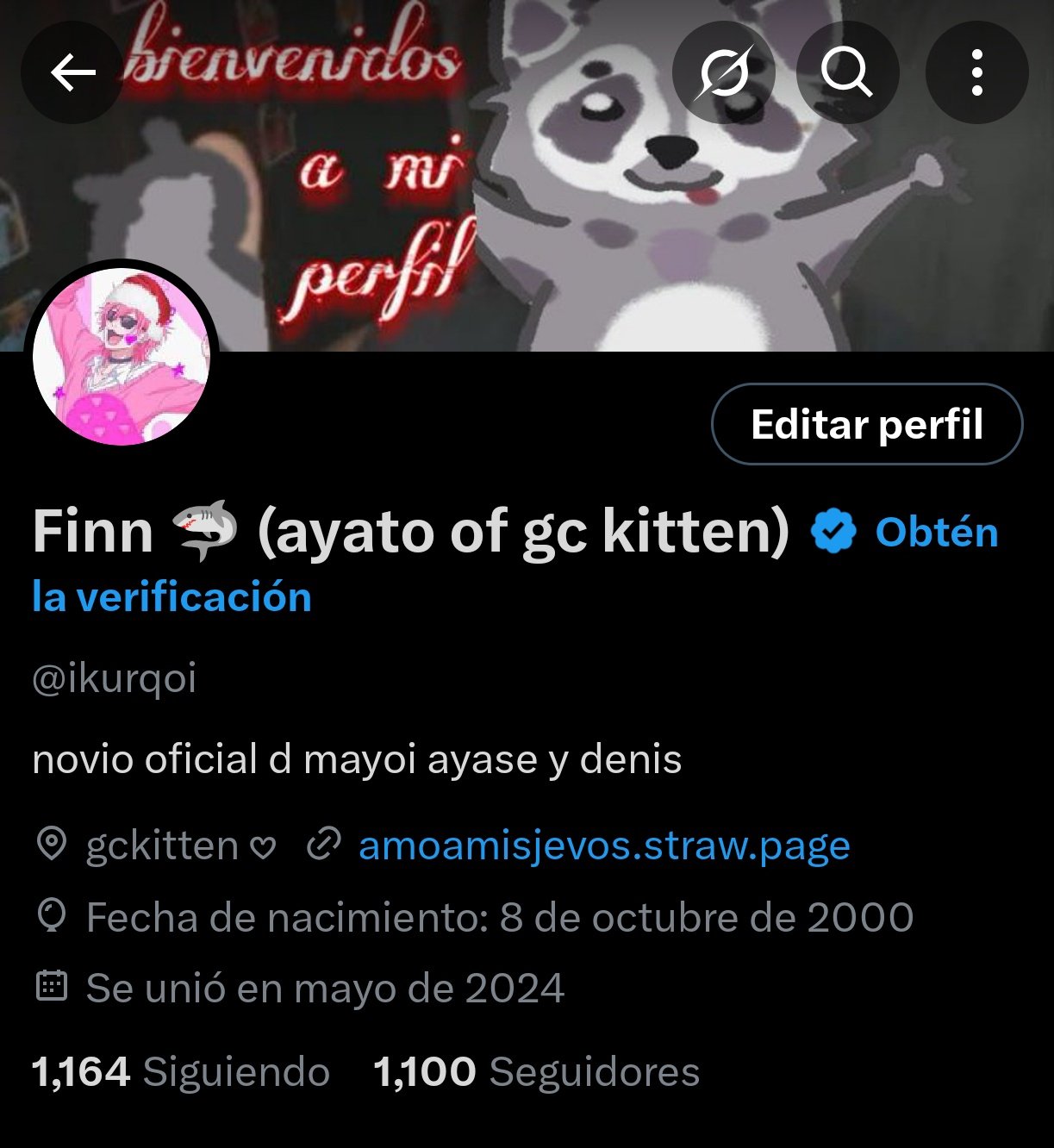Go back using the arrow icon

(x=72, y=73)
